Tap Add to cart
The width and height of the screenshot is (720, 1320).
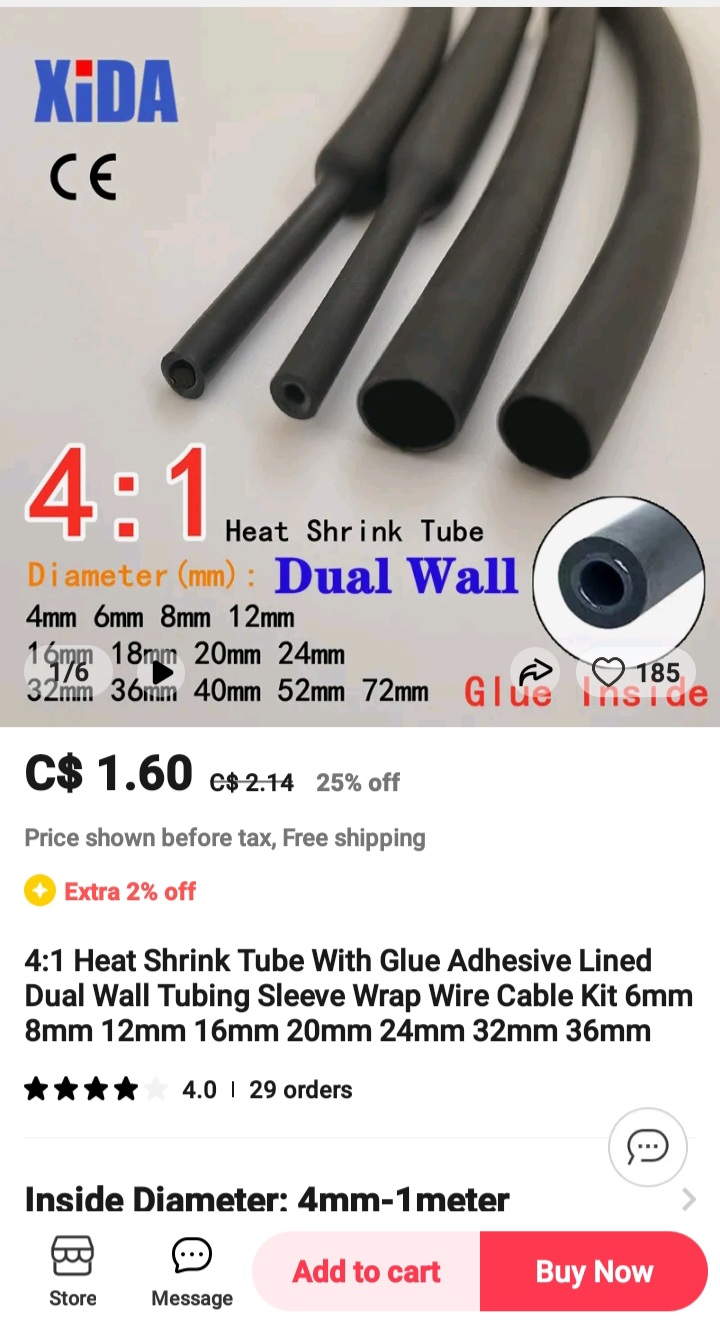366,1271
